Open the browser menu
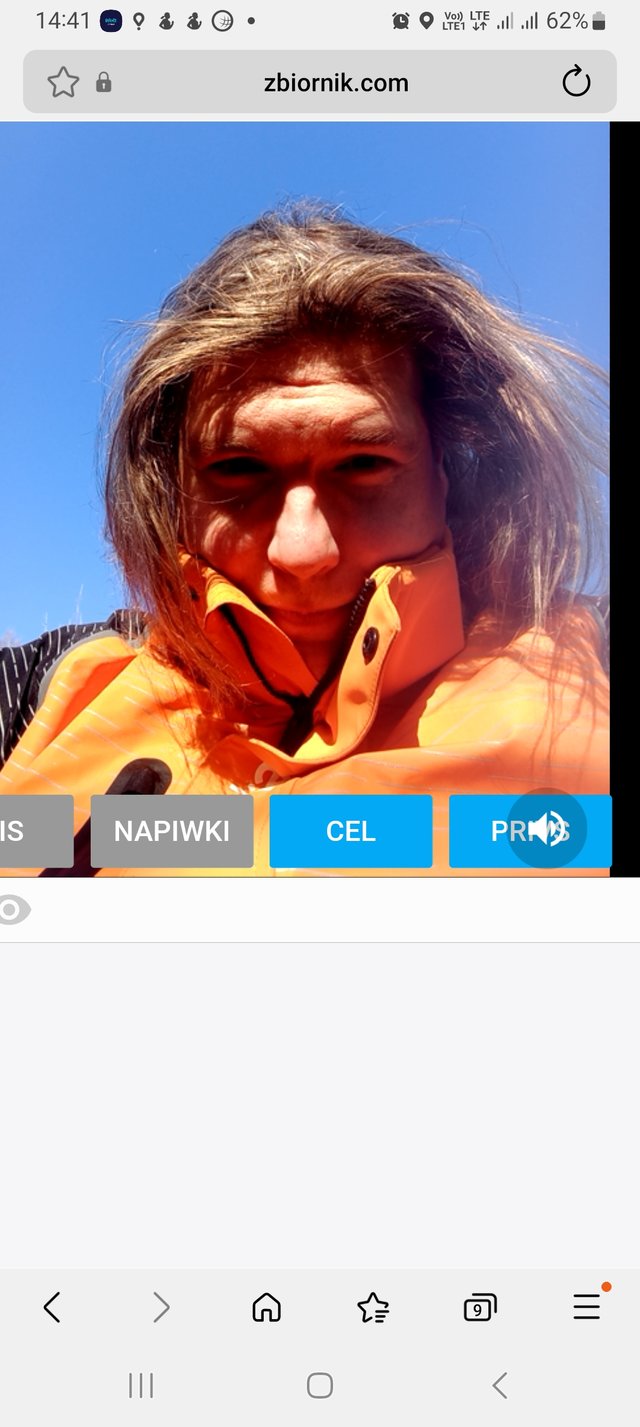This screenshot has height=1427, width=640. coord(587,1307)
